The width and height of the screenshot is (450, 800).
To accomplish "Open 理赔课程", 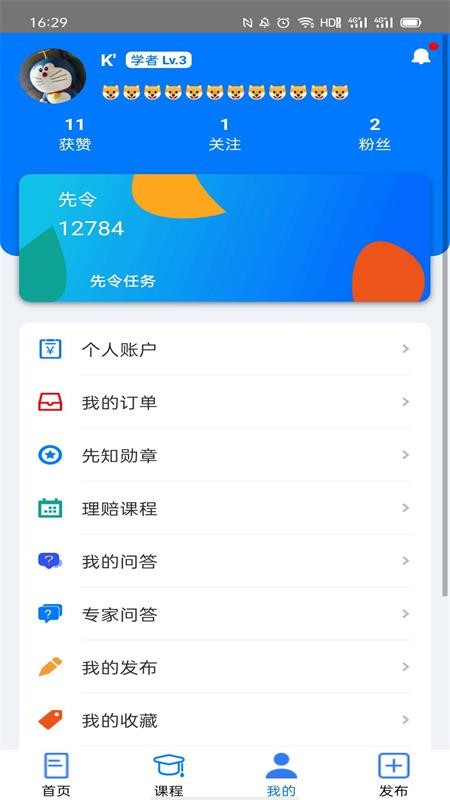I will 225,508.
